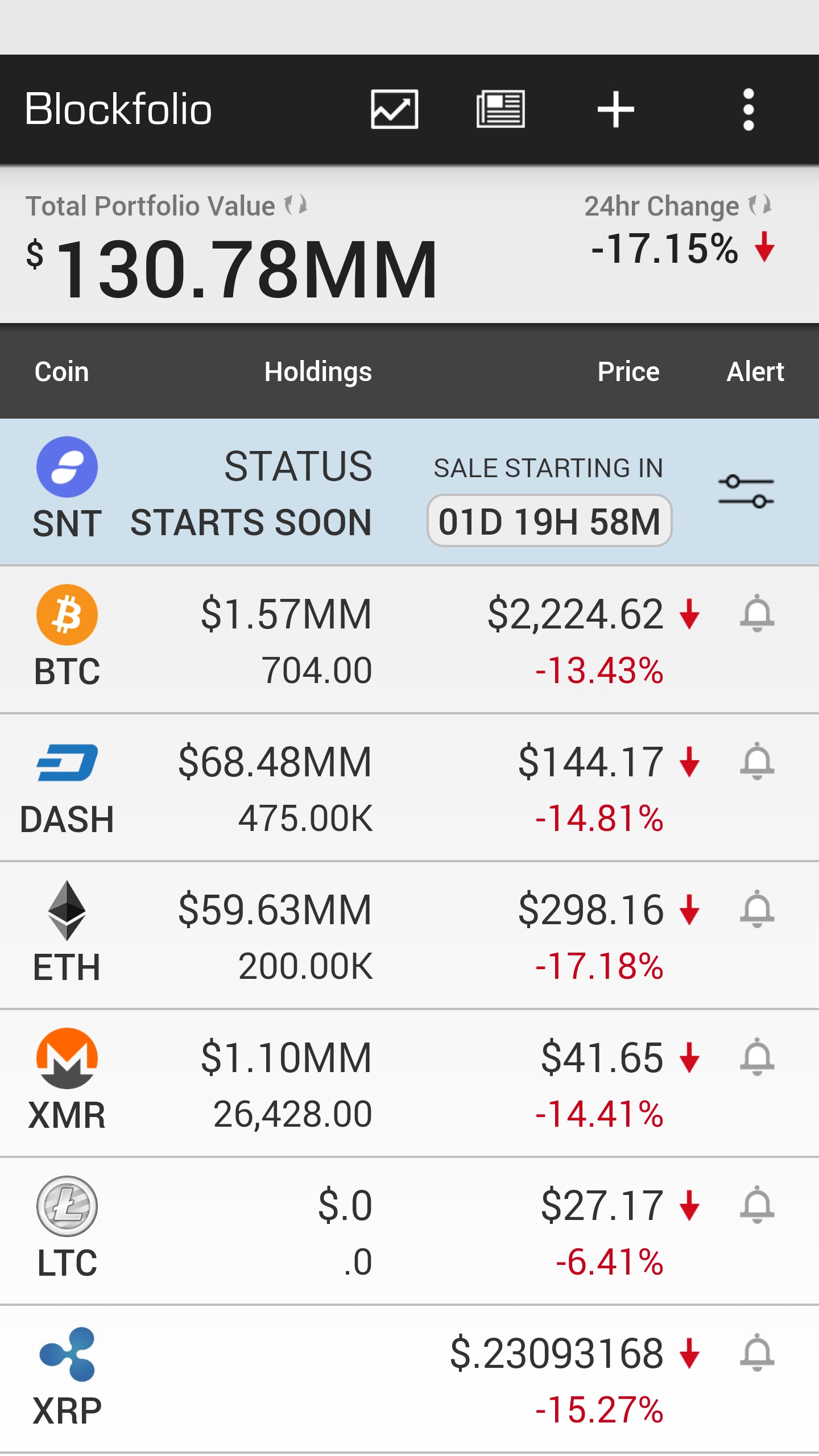
Task: Add a new coin with the plus icon
Action: click(x=615, y=109)
